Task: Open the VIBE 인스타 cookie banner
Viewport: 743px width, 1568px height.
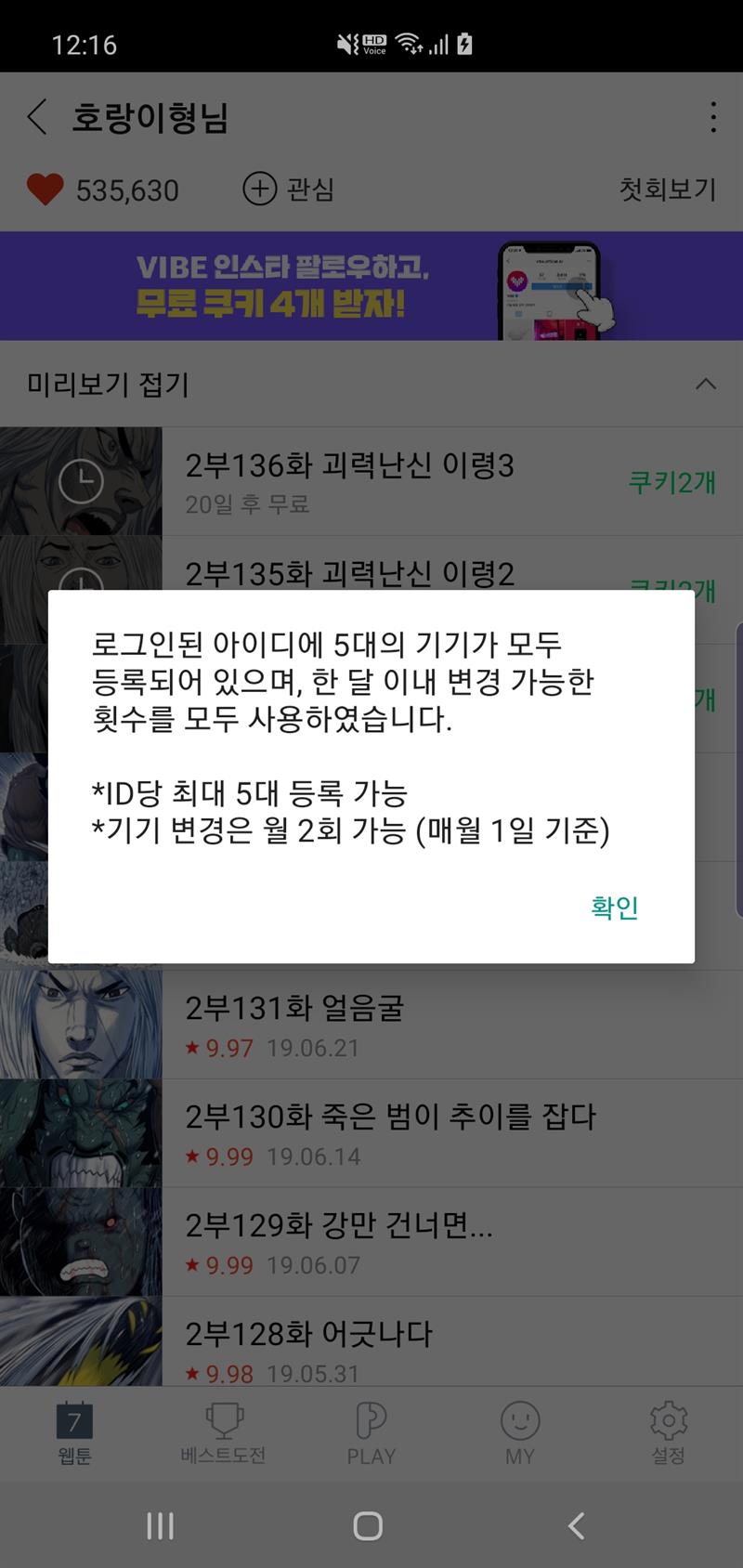Action: 371,286
